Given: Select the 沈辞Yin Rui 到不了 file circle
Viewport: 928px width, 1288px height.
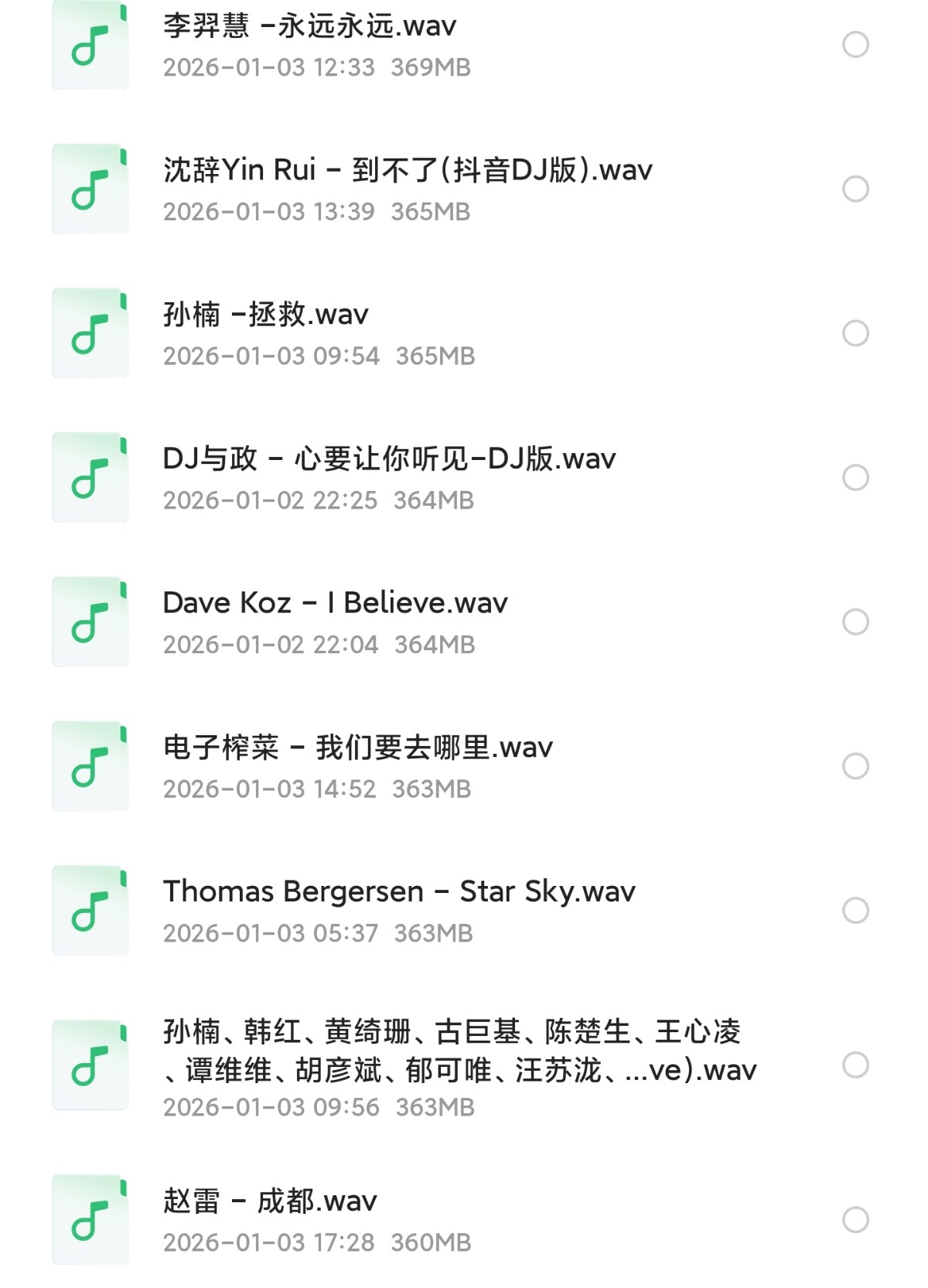Looking at the screenshot, I should pyautogui.click(x=855, y=189).
